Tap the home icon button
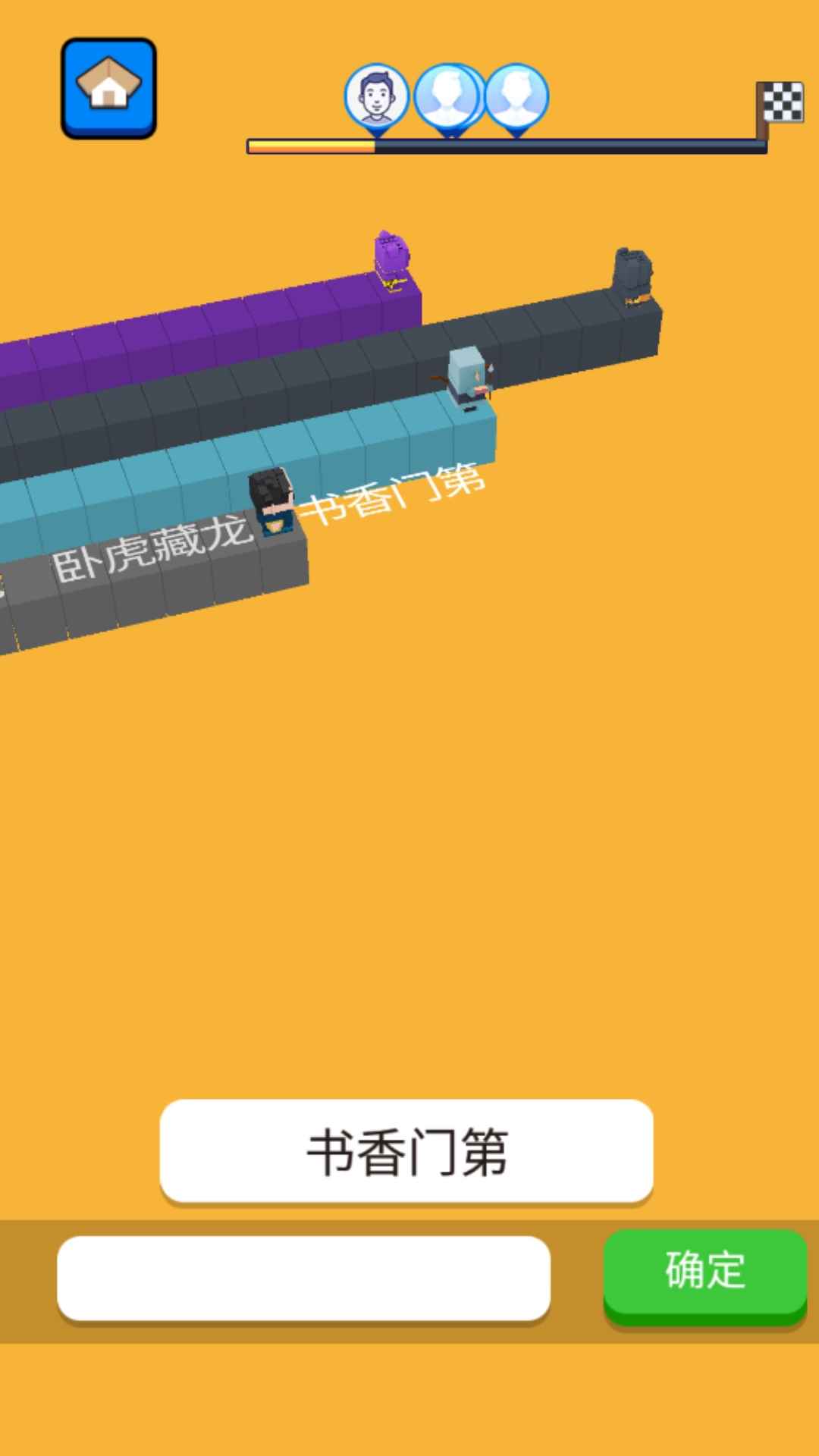 point(108,88)
